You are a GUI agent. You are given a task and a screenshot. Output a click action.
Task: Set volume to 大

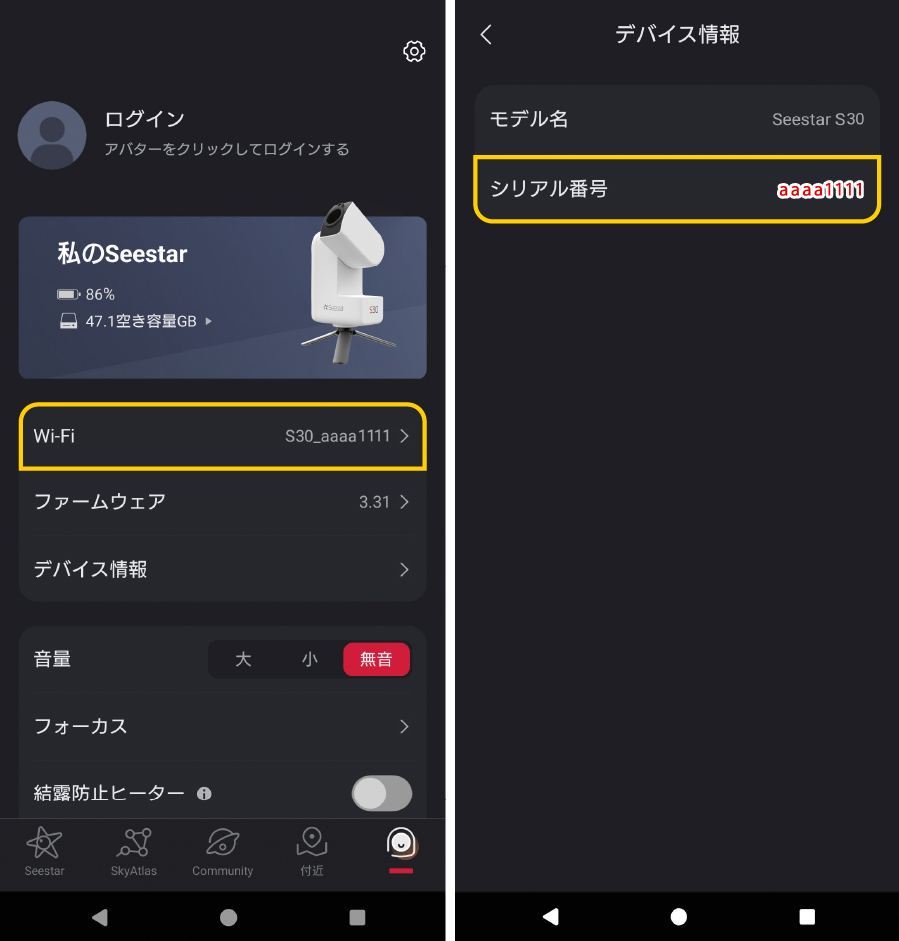coord(243,660)
